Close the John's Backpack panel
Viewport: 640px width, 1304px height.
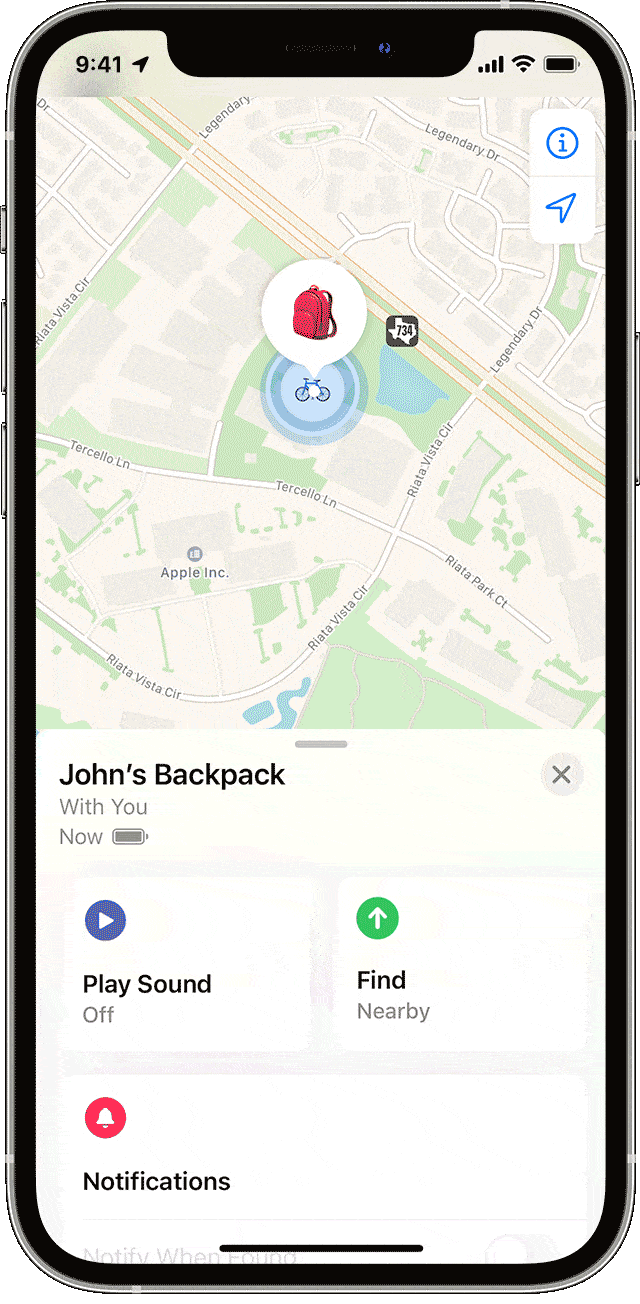click(561, 774)
